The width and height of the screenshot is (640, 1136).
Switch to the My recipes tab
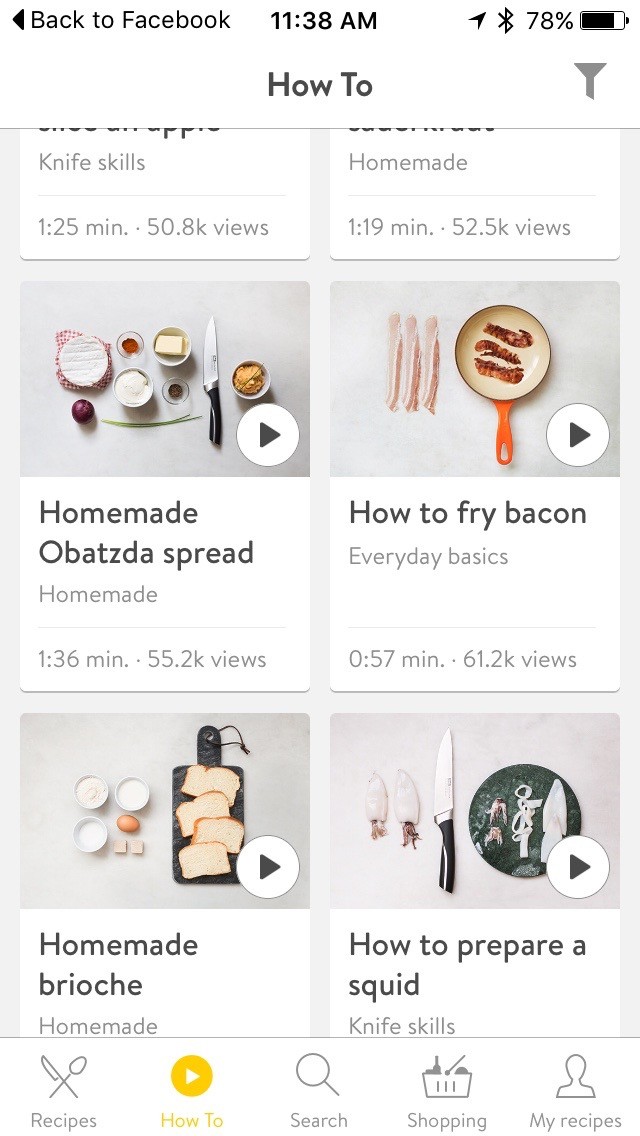pyautogui.click(x=575, y=1090)
